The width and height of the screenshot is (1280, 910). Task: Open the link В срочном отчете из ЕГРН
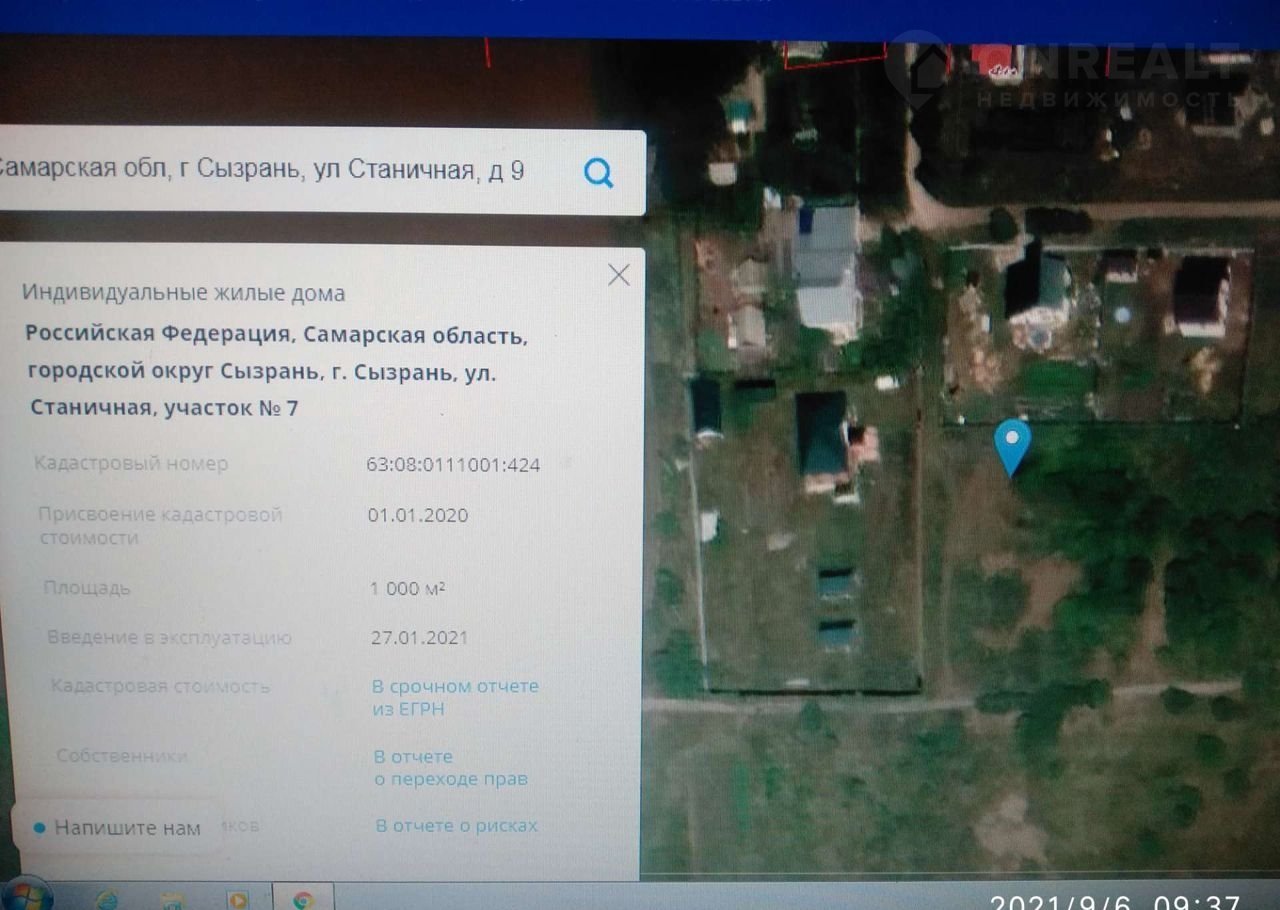[455, 697]
